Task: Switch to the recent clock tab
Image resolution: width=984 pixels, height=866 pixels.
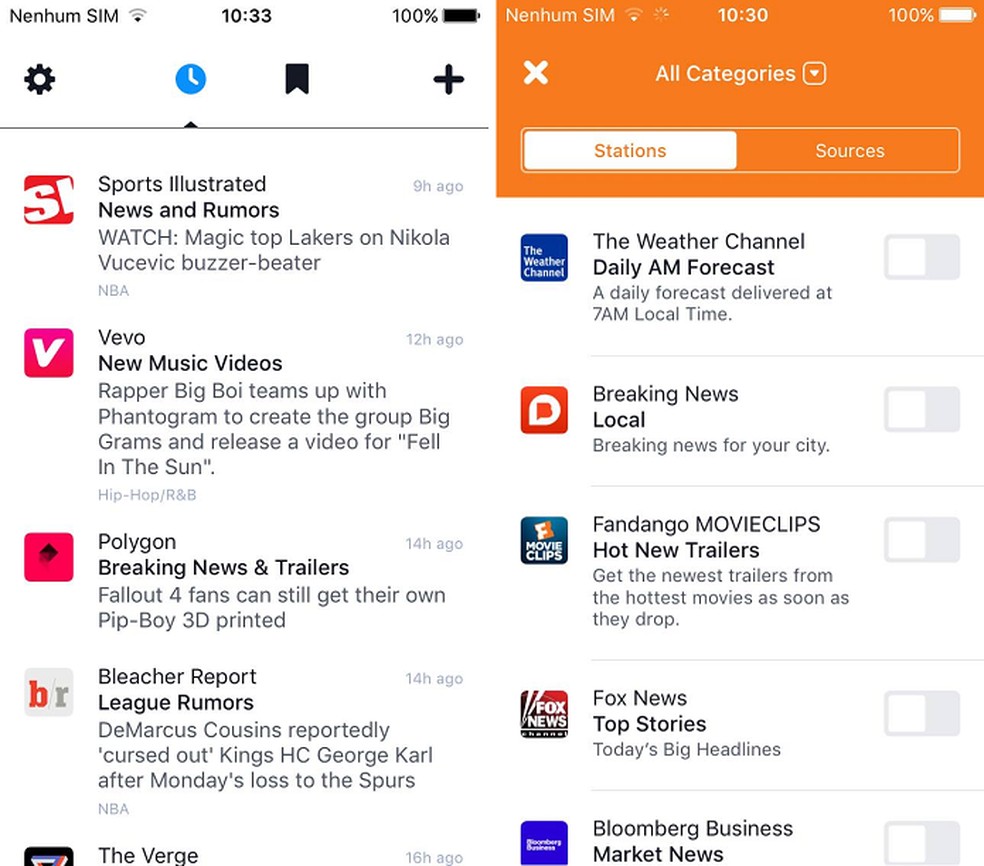Action: 190,79
